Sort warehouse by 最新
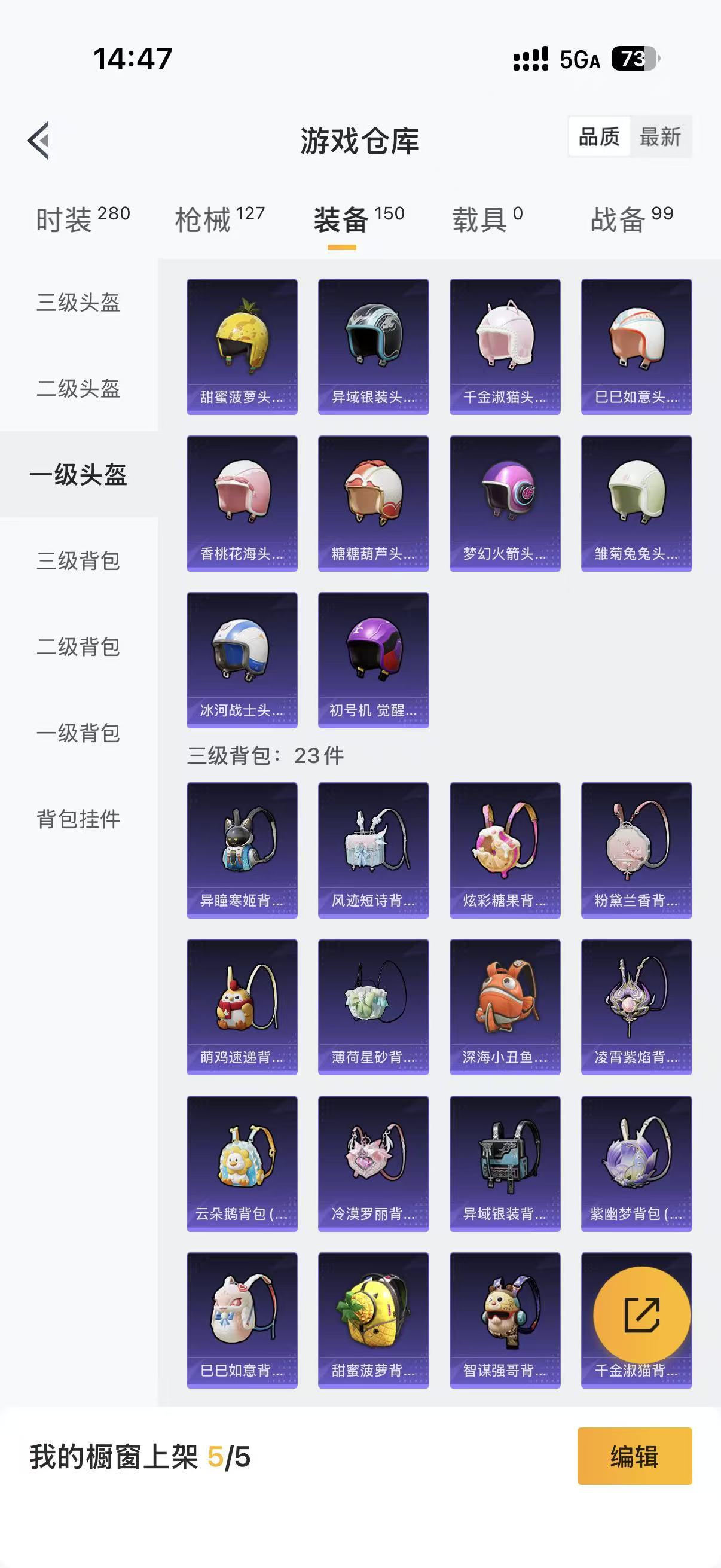Viewport: 721px width, 1568px height. pos(659,137)
